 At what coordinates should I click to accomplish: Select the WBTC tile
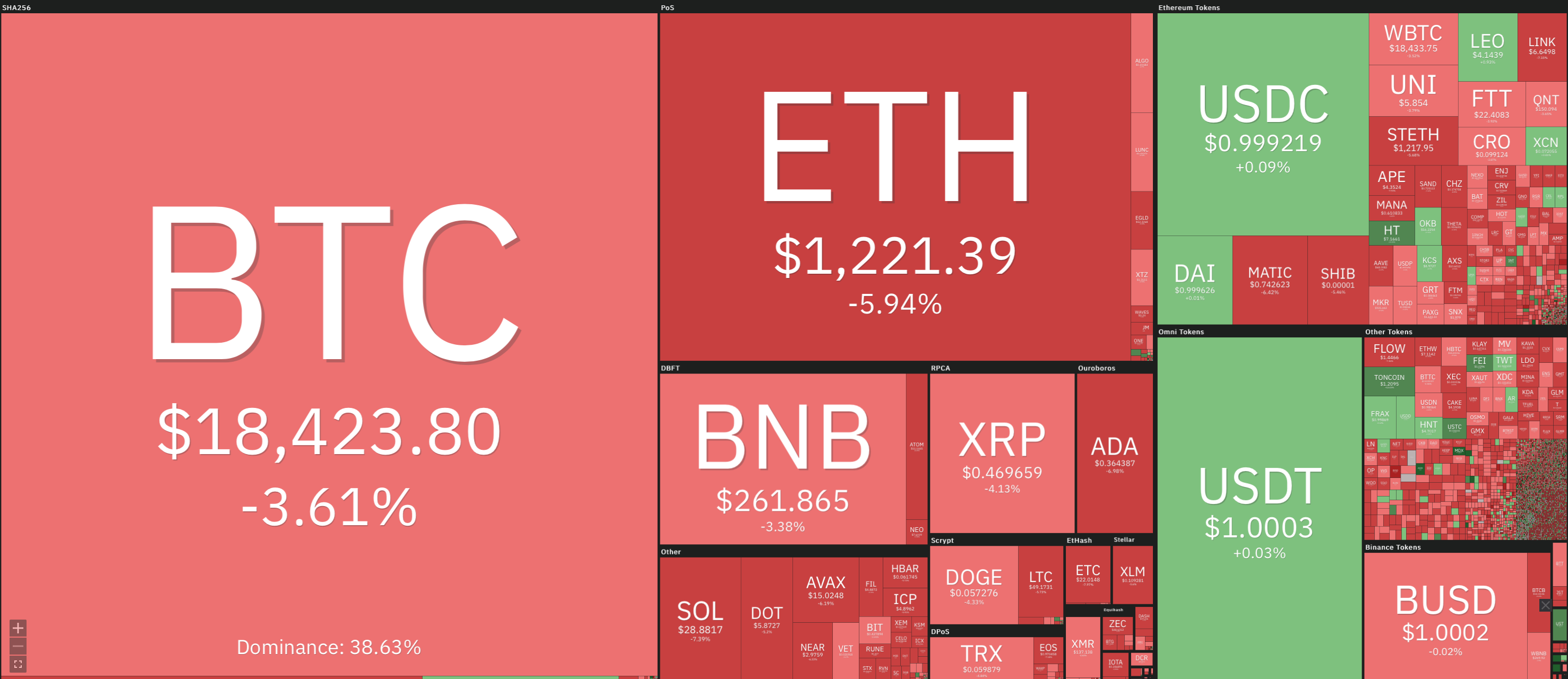(1413, 39)
